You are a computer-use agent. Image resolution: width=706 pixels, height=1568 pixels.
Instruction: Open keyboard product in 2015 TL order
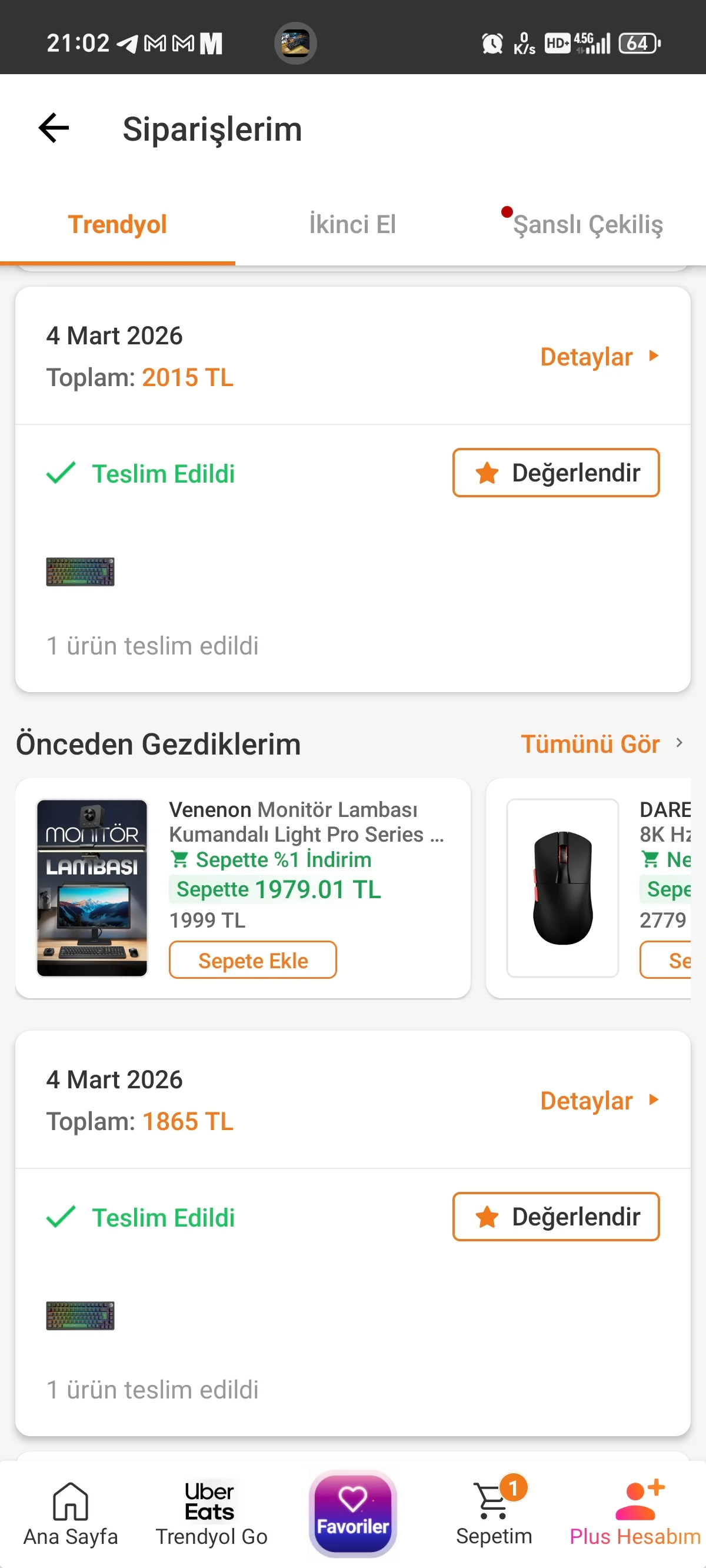[81, 572]
